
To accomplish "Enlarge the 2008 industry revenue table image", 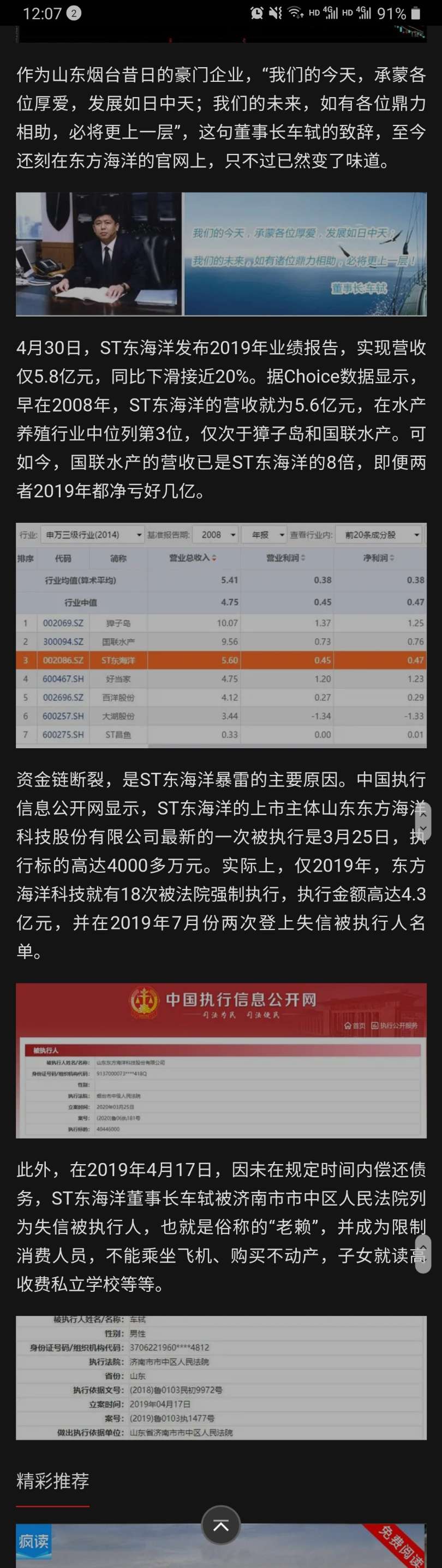I will pyautogui.click(x=221, y=635).
